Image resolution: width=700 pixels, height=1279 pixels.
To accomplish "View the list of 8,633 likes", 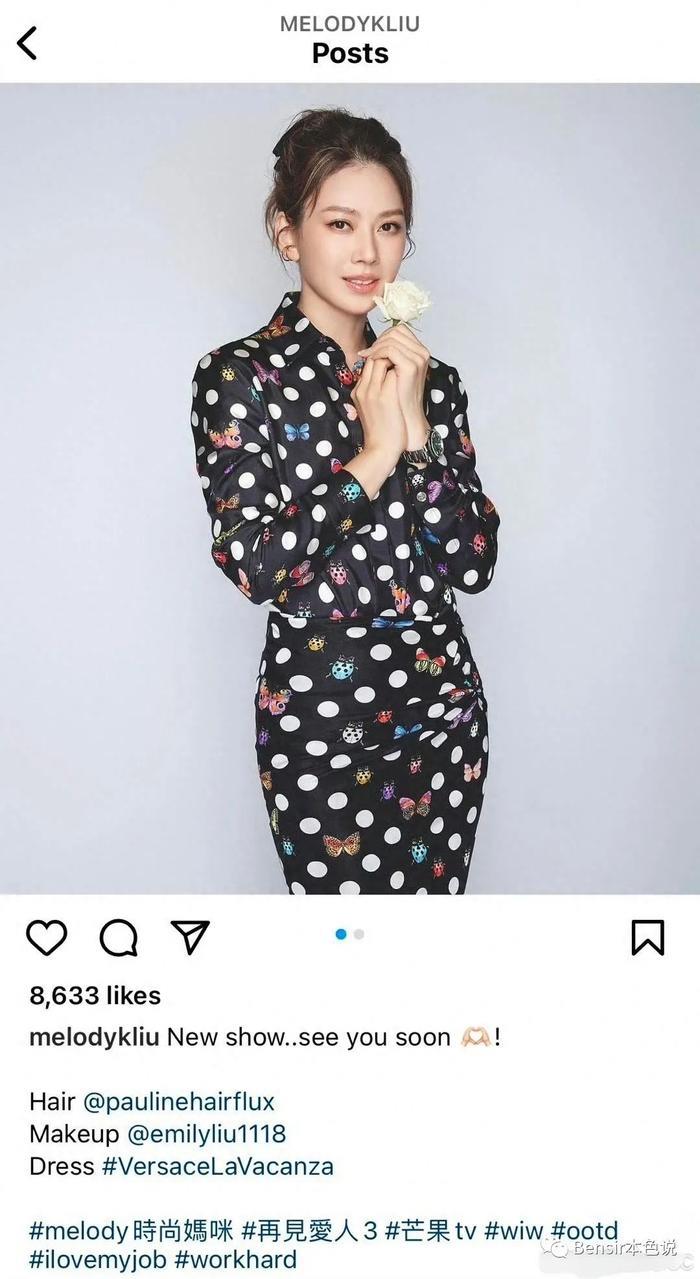I will [95, 995].
